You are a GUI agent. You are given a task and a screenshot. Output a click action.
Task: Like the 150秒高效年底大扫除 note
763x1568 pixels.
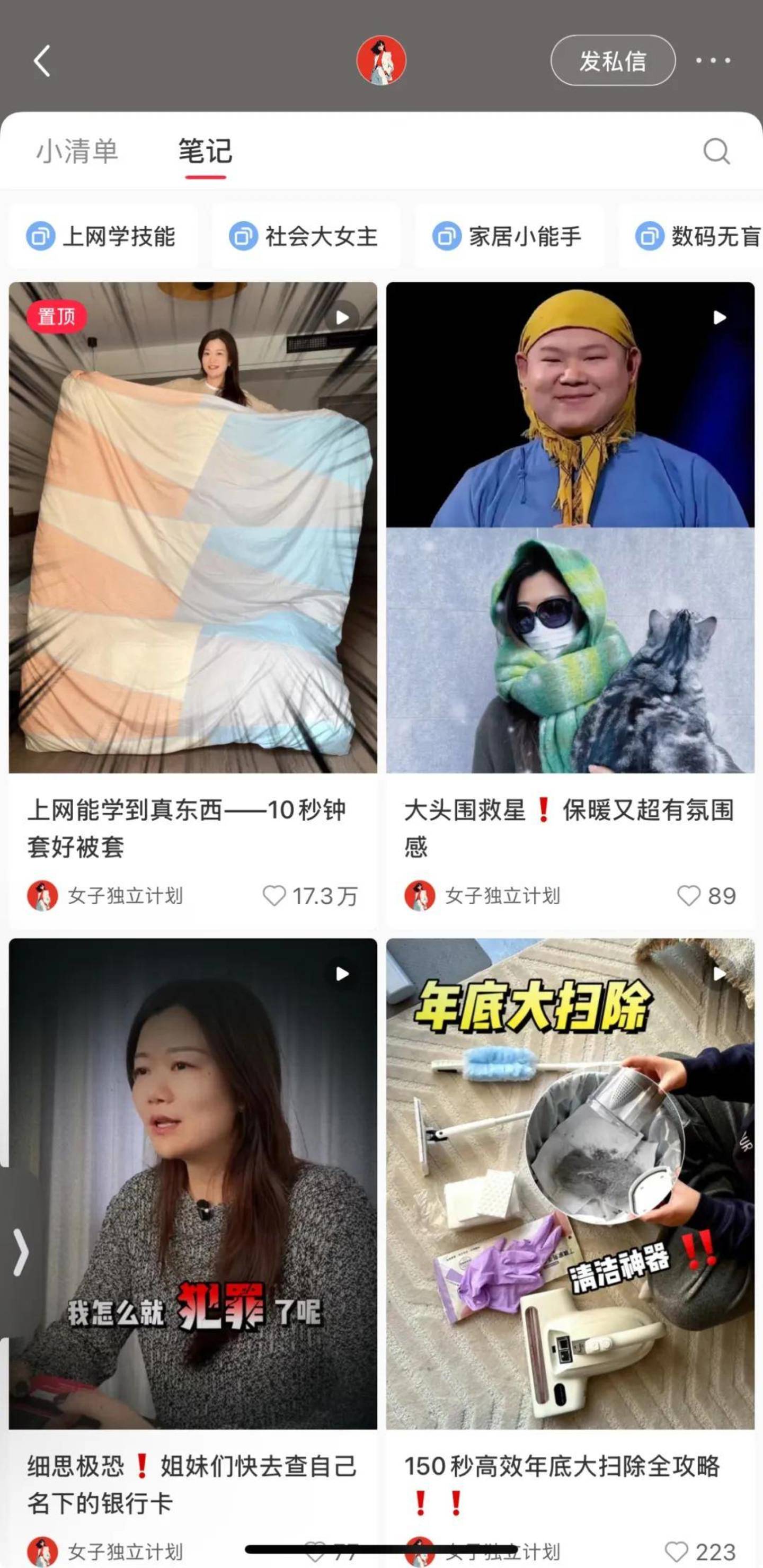pyautogui.click(x=676, y=1551)
